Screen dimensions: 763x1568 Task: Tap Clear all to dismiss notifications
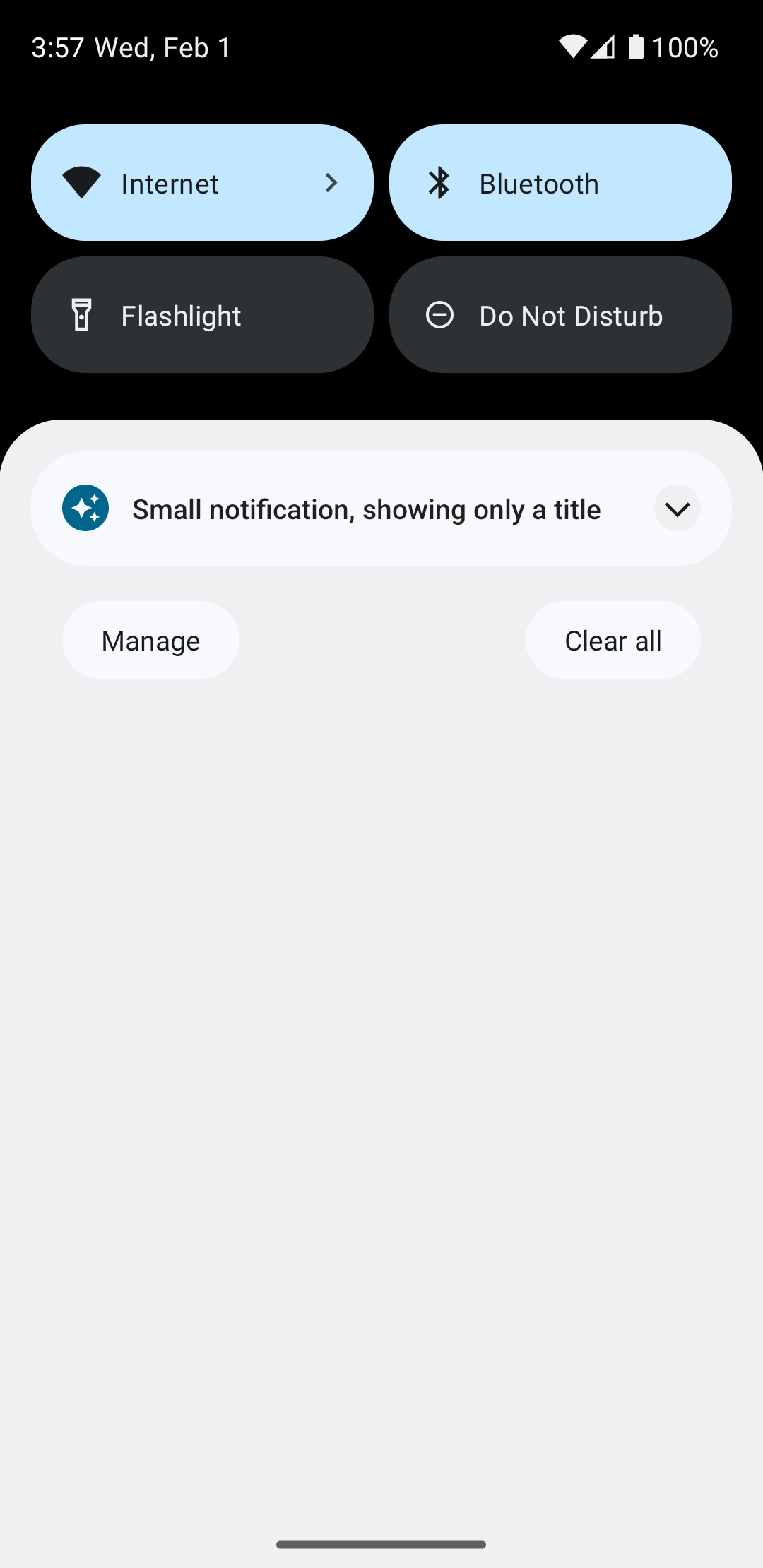[612, 639]
